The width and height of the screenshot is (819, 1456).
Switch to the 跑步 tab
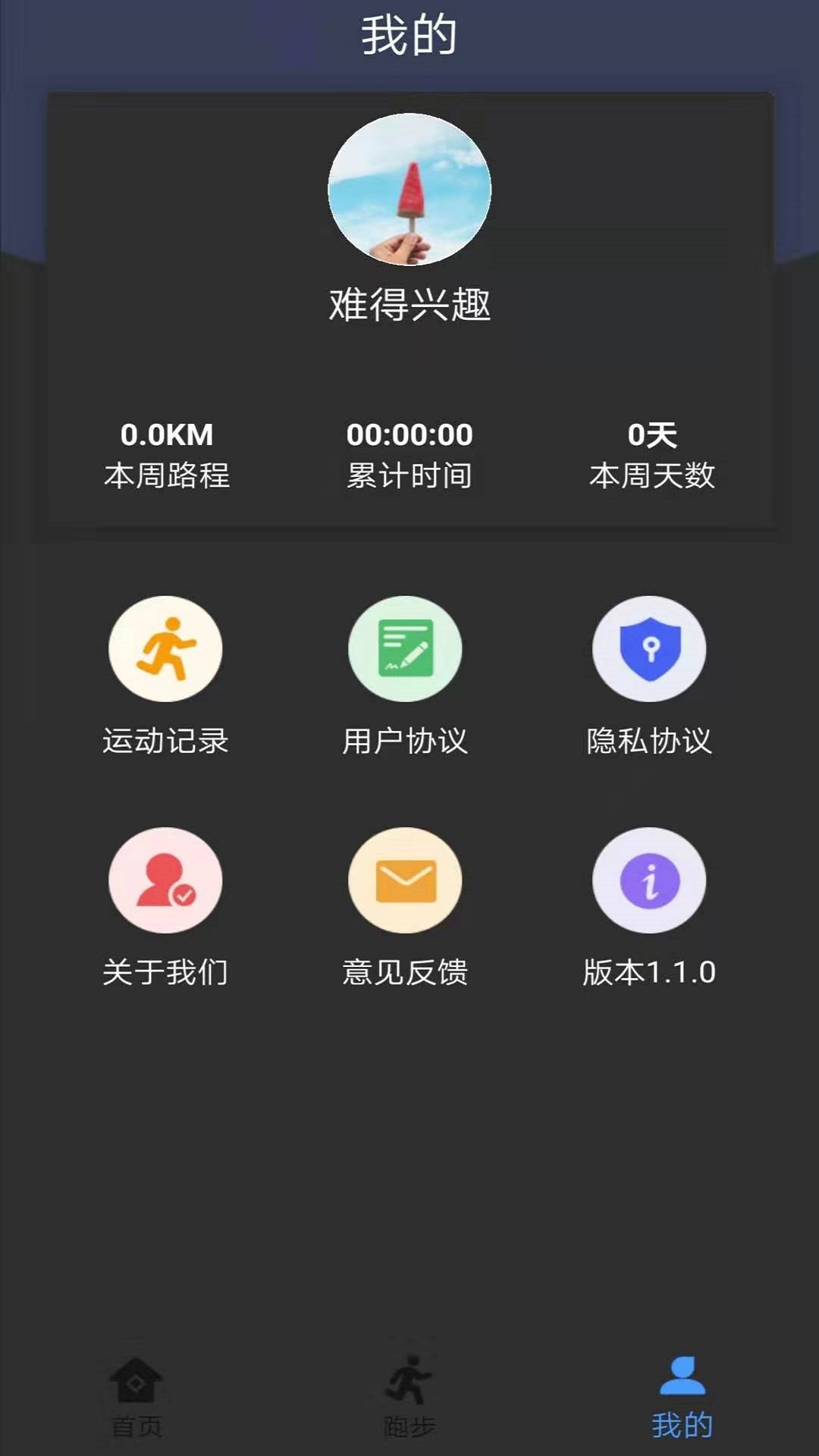pos(409,1397)
